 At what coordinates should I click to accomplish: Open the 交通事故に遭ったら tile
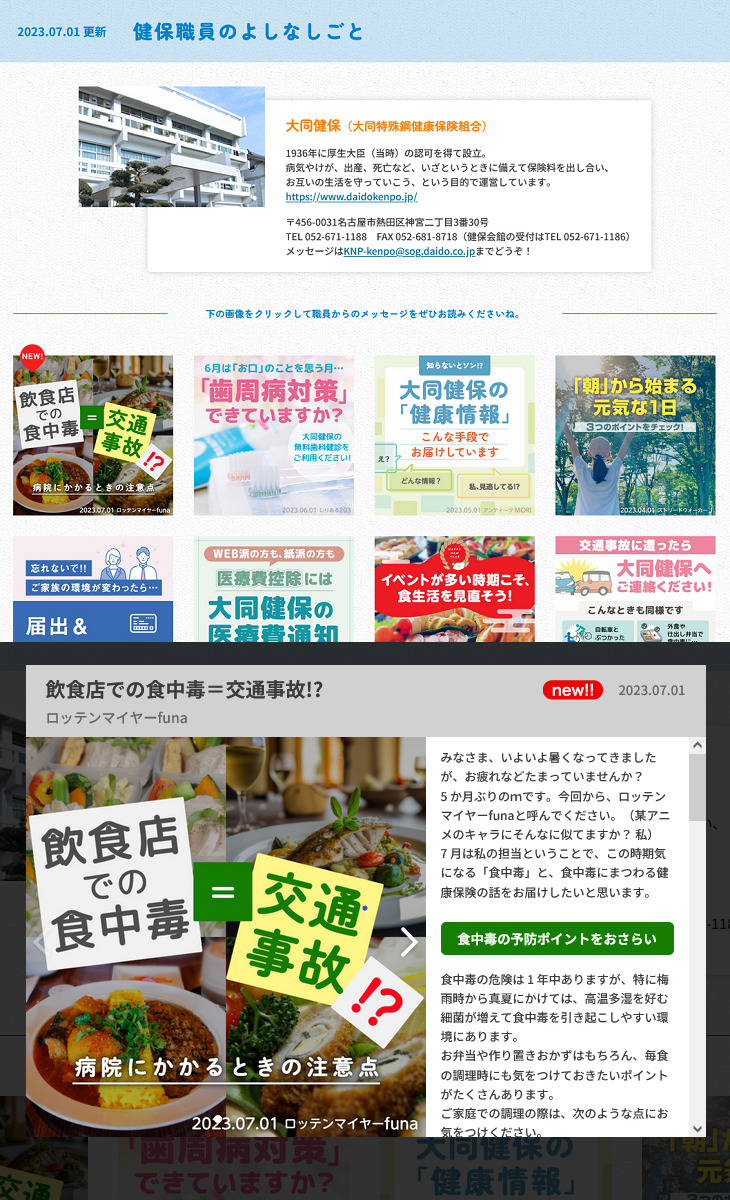tap(635, 590)
